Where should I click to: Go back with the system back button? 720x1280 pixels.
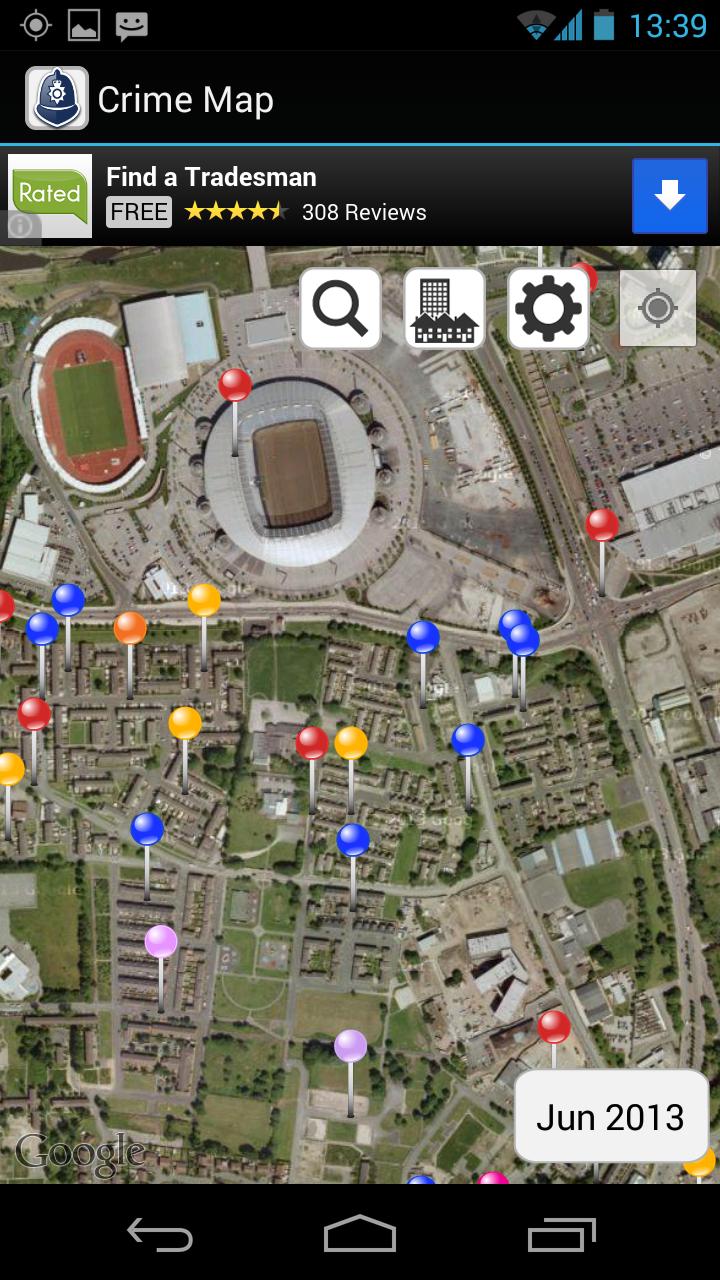[160, 1235]
